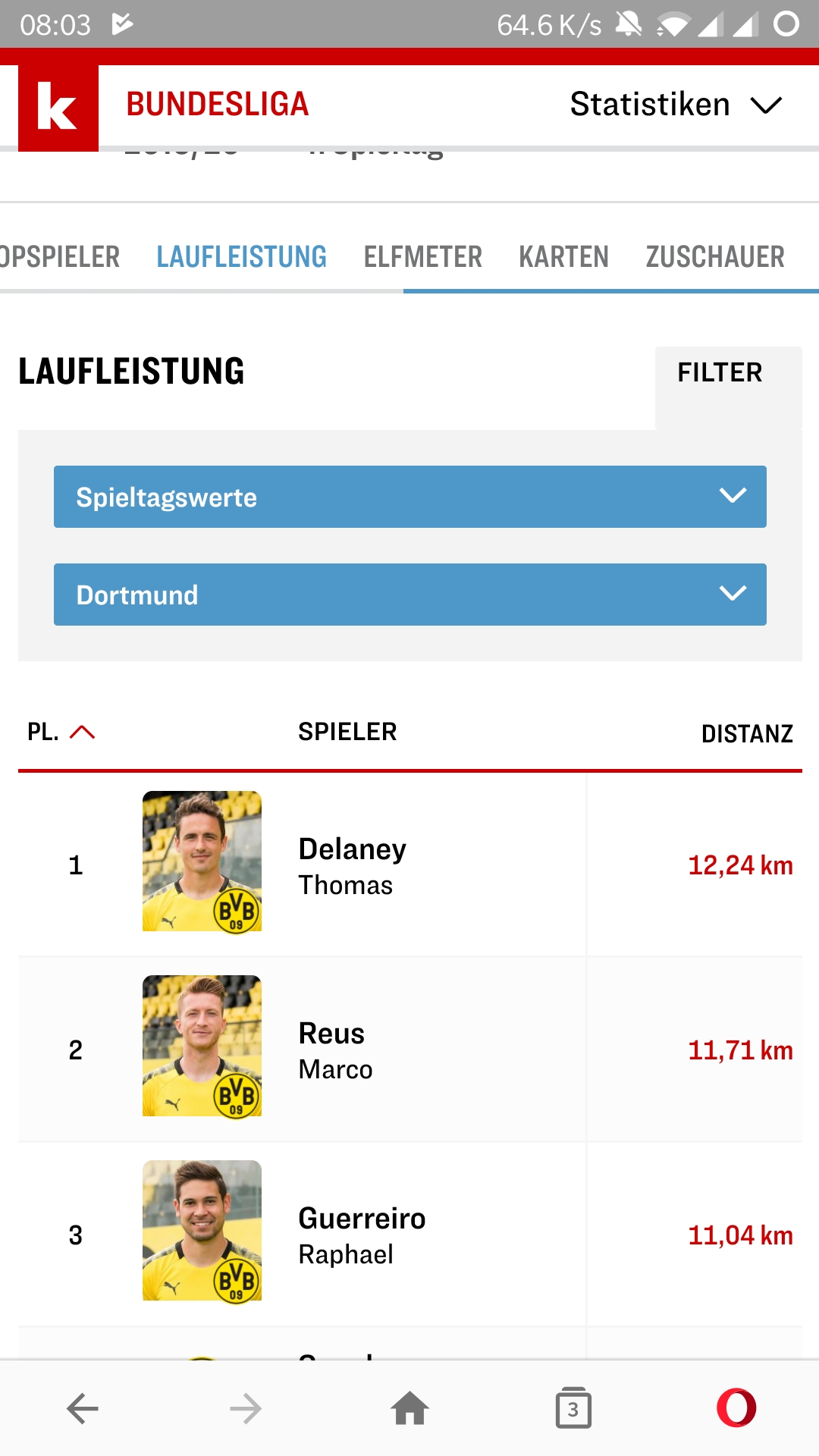Open the browser home page button
This screenshot has width=819, height=1456.
(409, 1408)
